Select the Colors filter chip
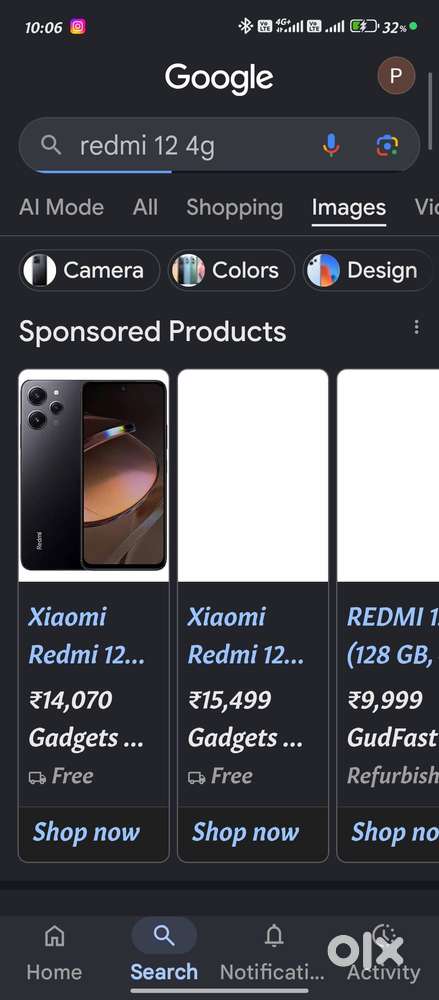 pyautogui.click(x=232, y=270)
